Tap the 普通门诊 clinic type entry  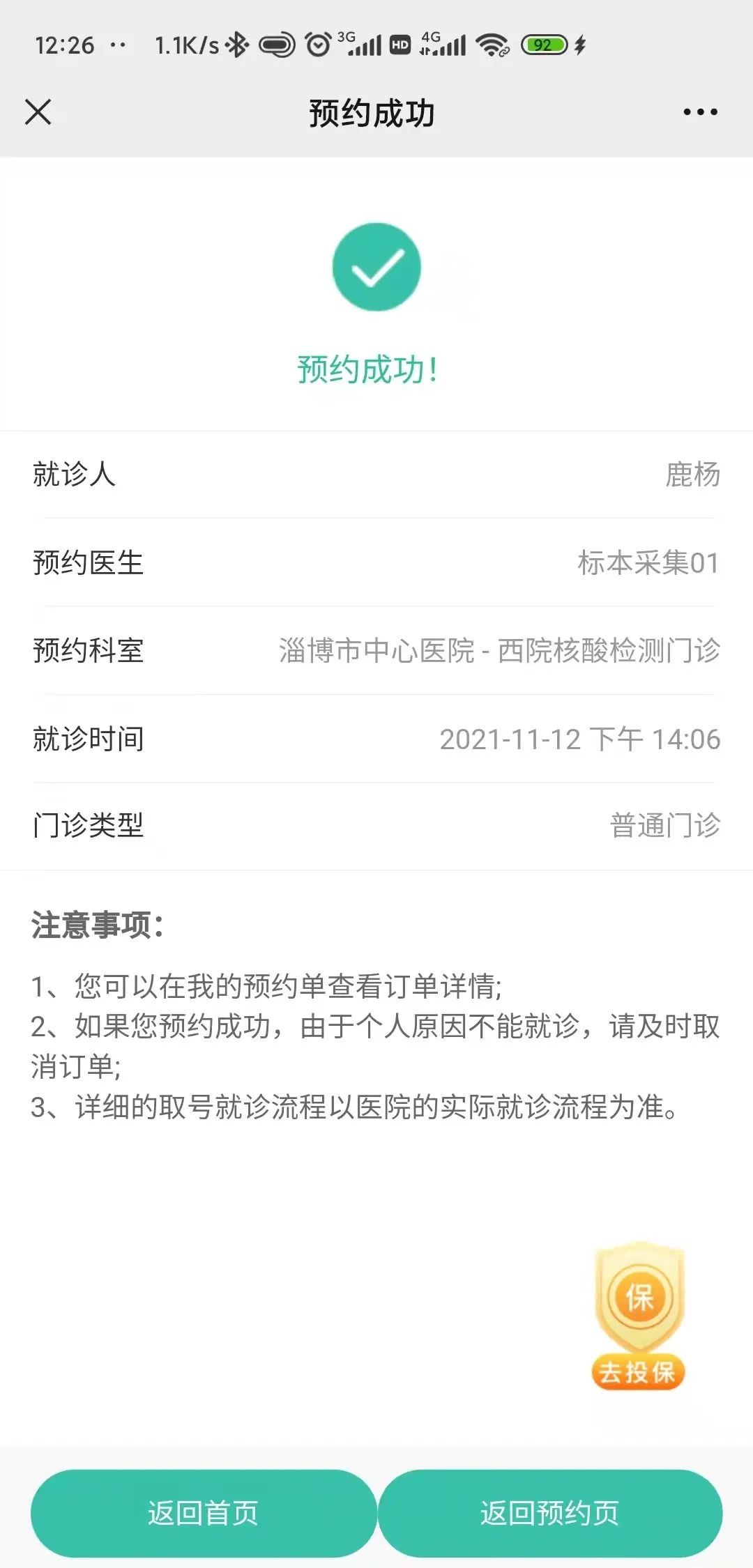click(x=664, y=827)
